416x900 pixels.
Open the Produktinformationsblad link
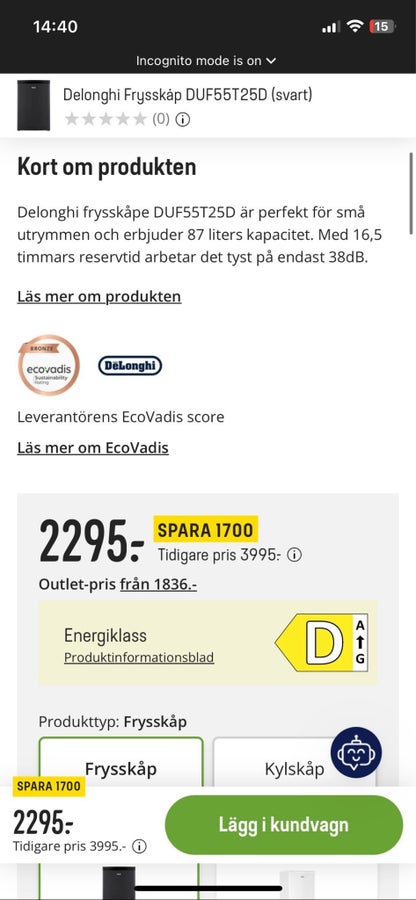pyautogui.click(x=139, y=658)
